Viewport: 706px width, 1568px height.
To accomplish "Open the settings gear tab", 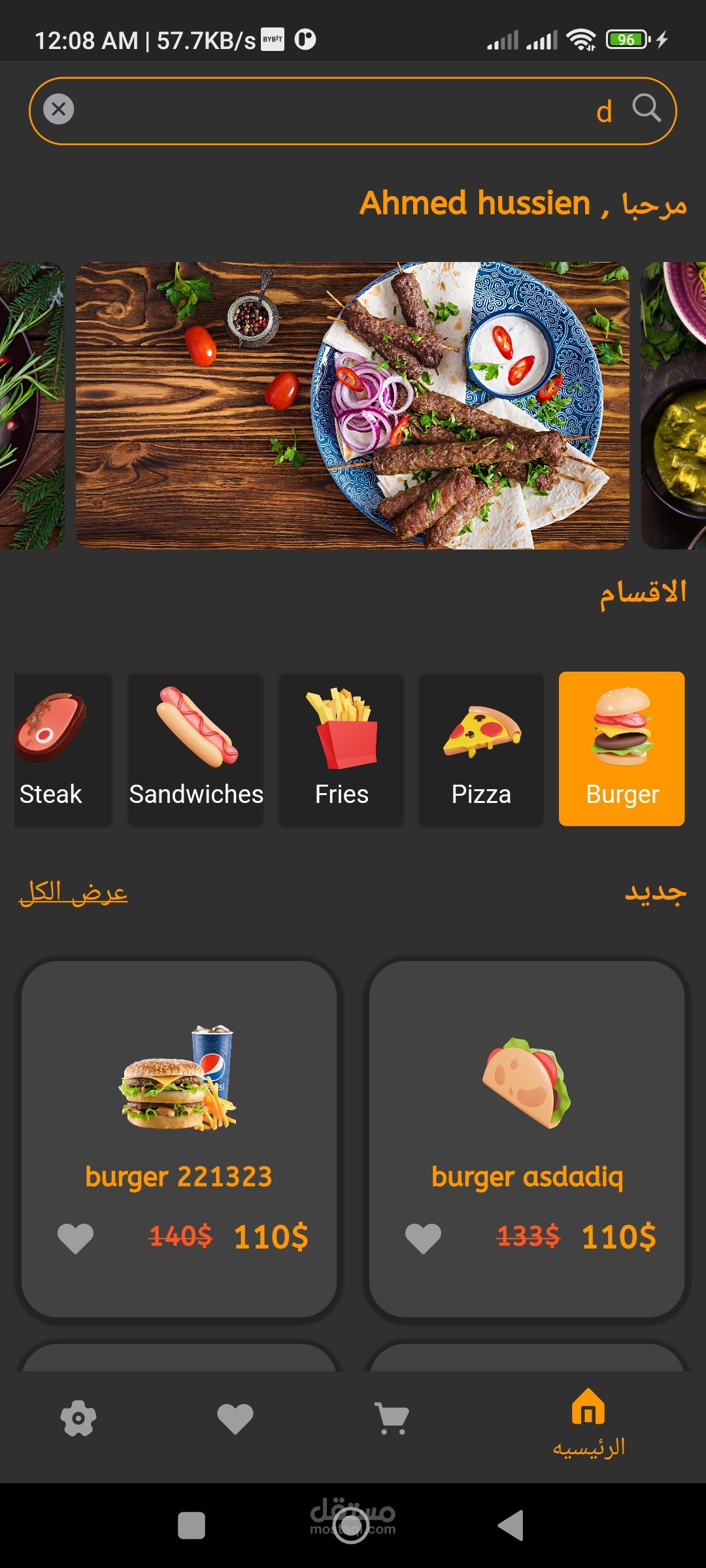I will (x=78, y=1418).
